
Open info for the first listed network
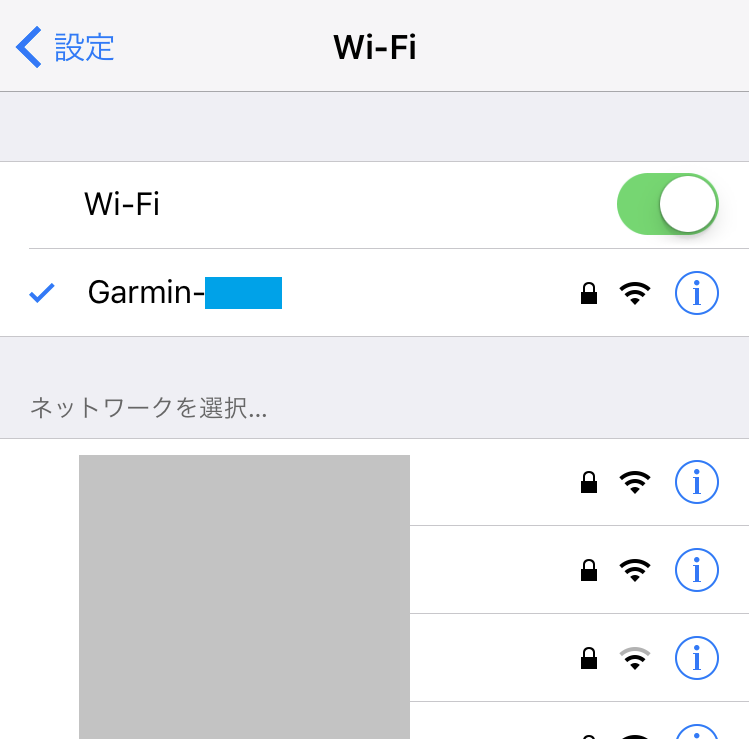(697, 482)
